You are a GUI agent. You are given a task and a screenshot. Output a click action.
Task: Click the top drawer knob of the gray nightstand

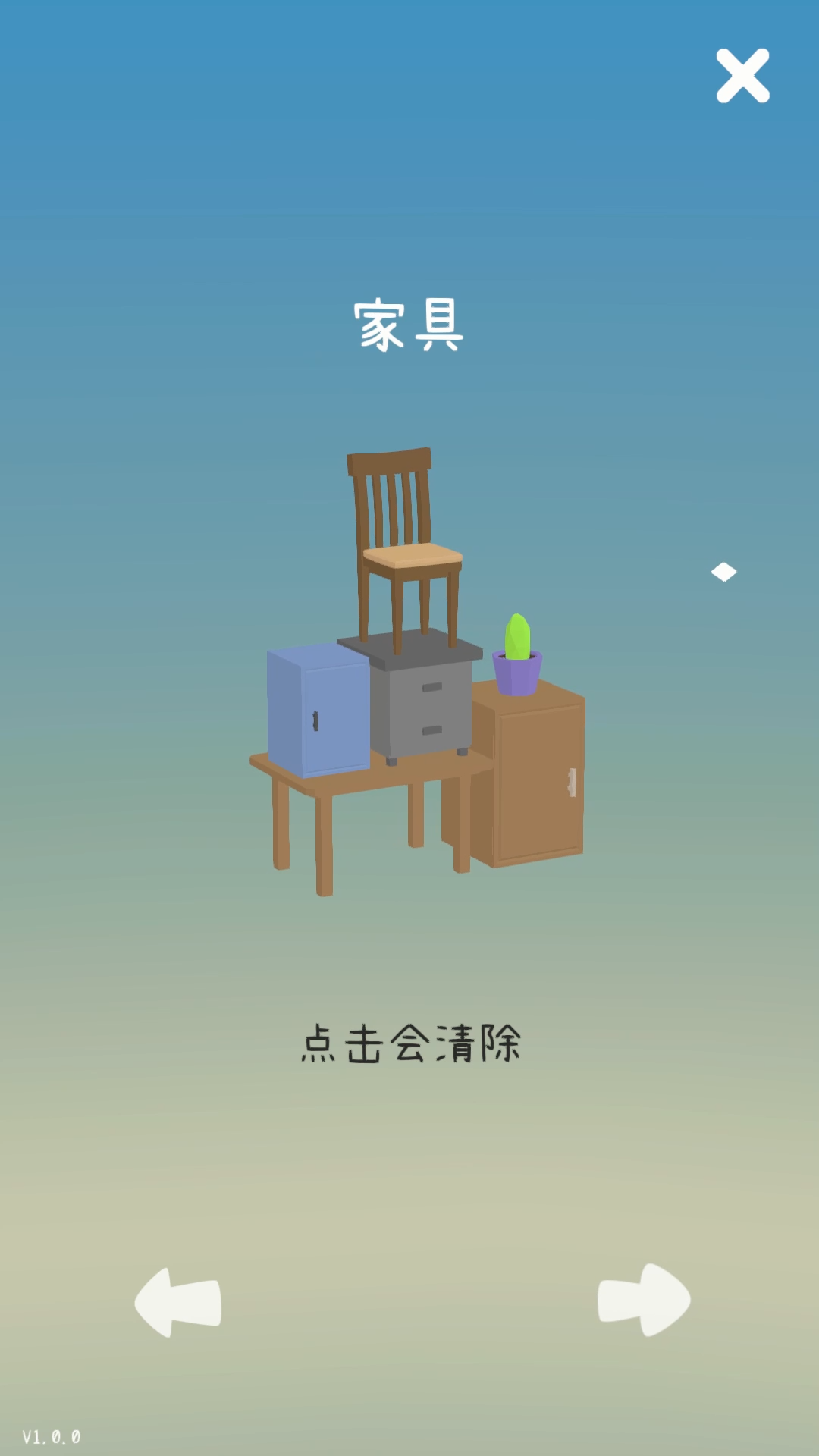click(x=434, y=686)
